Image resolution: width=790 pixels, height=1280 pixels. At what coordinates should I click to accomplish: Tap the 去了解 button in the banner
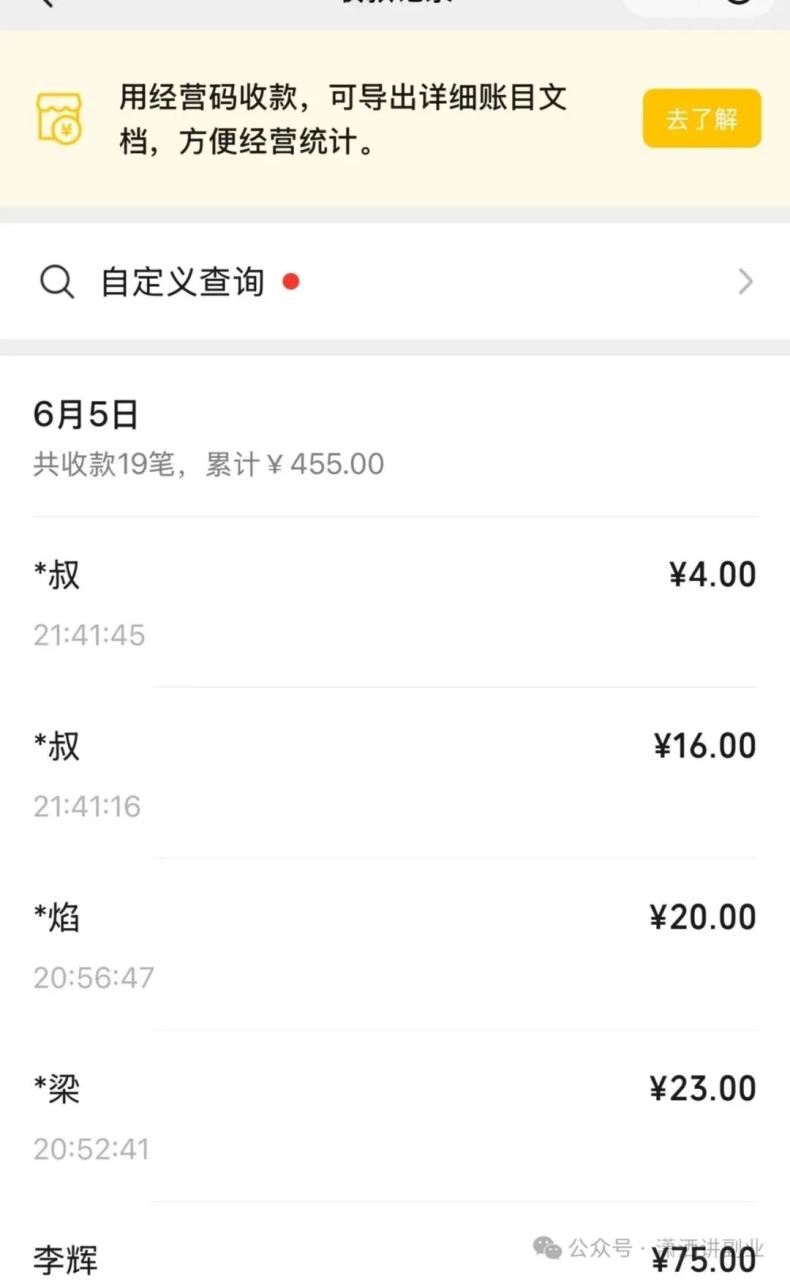(x=701, y=118)
